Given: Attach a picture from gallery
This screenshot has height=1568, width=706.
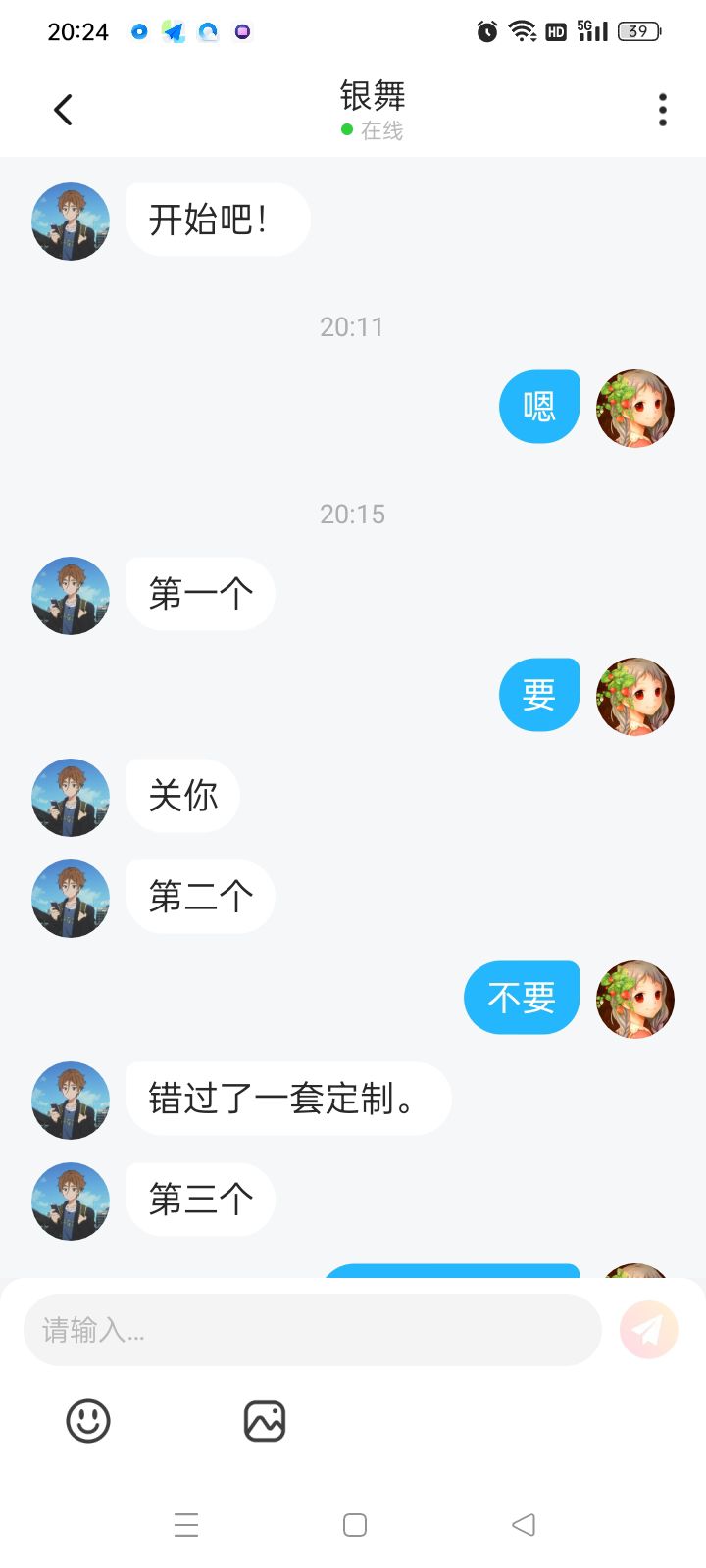Looking at the screenshot, I should (x=265, y=1420).
